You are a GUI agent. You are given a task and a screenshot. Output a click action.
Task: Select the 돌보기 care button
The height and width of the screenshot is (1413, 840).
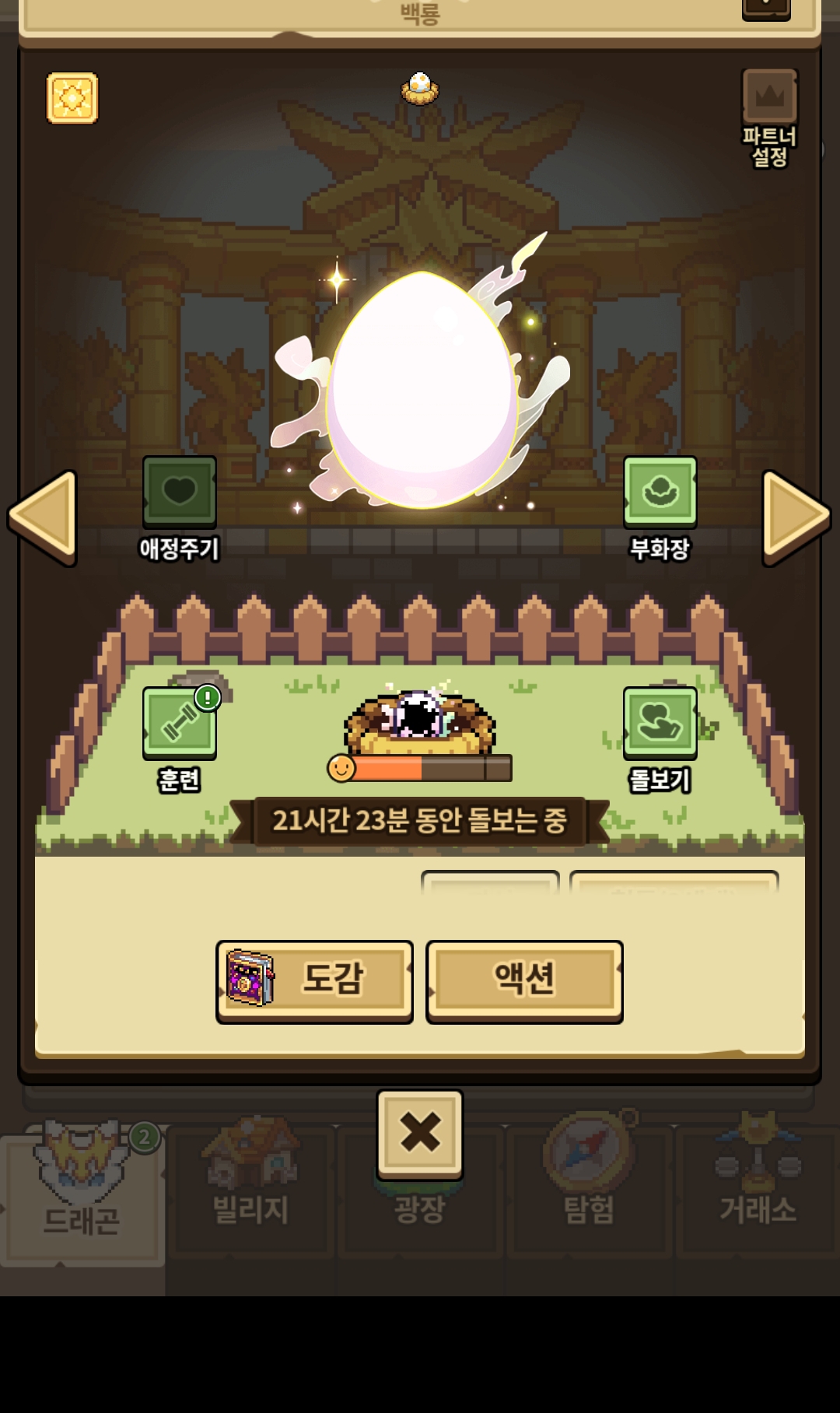tap(660, 738)
